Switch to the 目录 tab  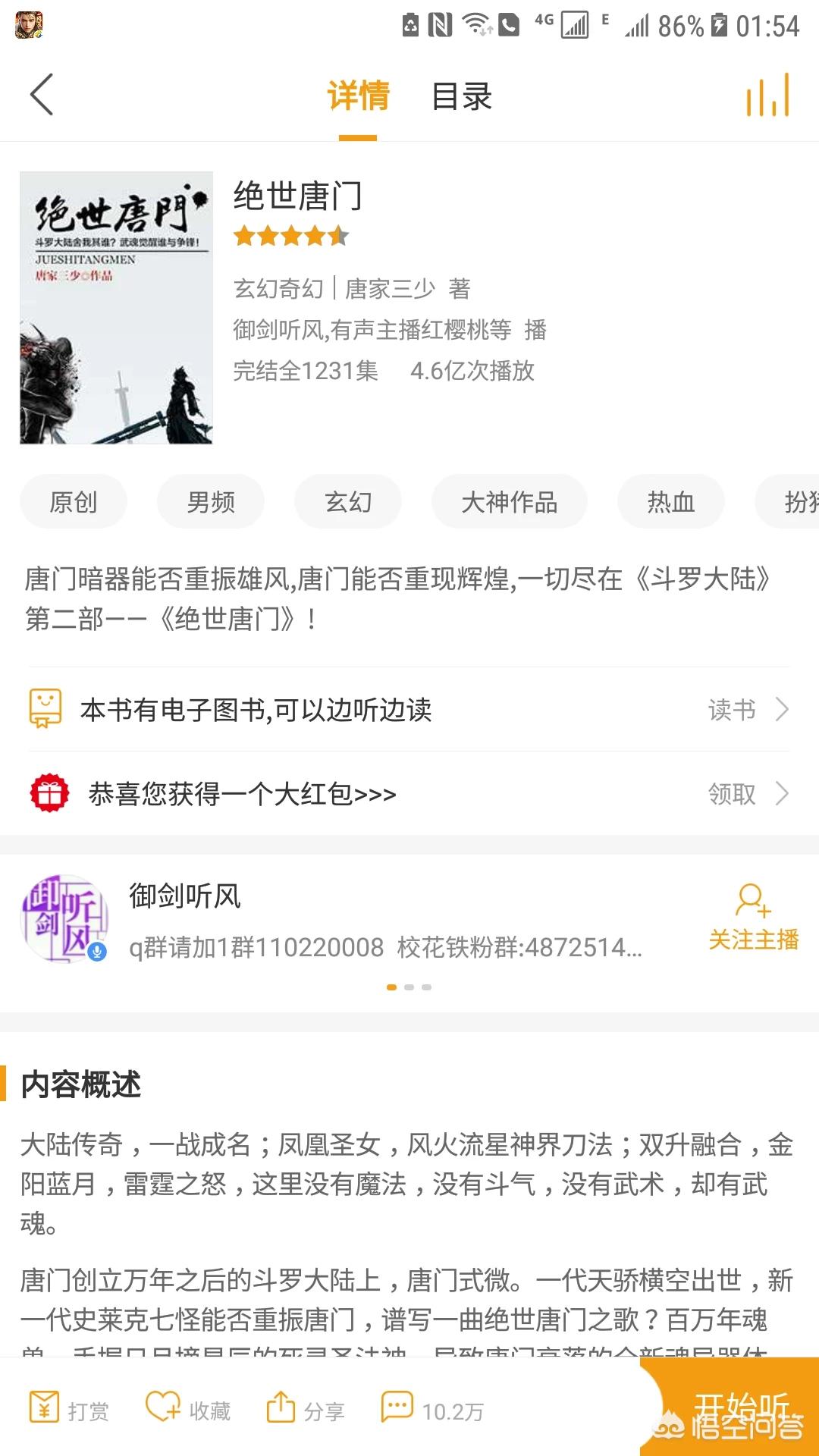(x=461, y=97)
